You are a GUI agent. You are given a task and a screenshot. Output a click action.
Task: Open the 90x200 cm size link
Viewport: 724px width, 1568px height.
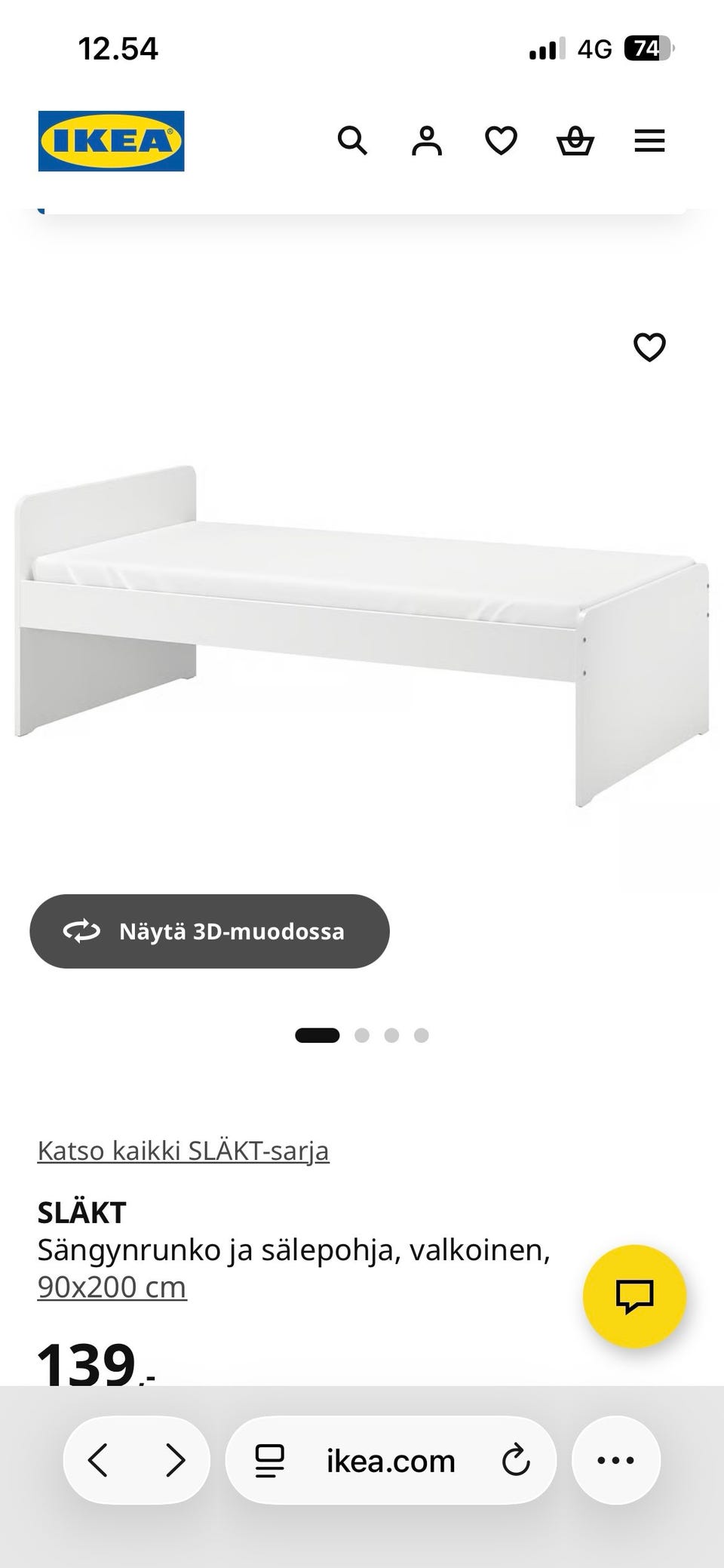pos(112,1287)
